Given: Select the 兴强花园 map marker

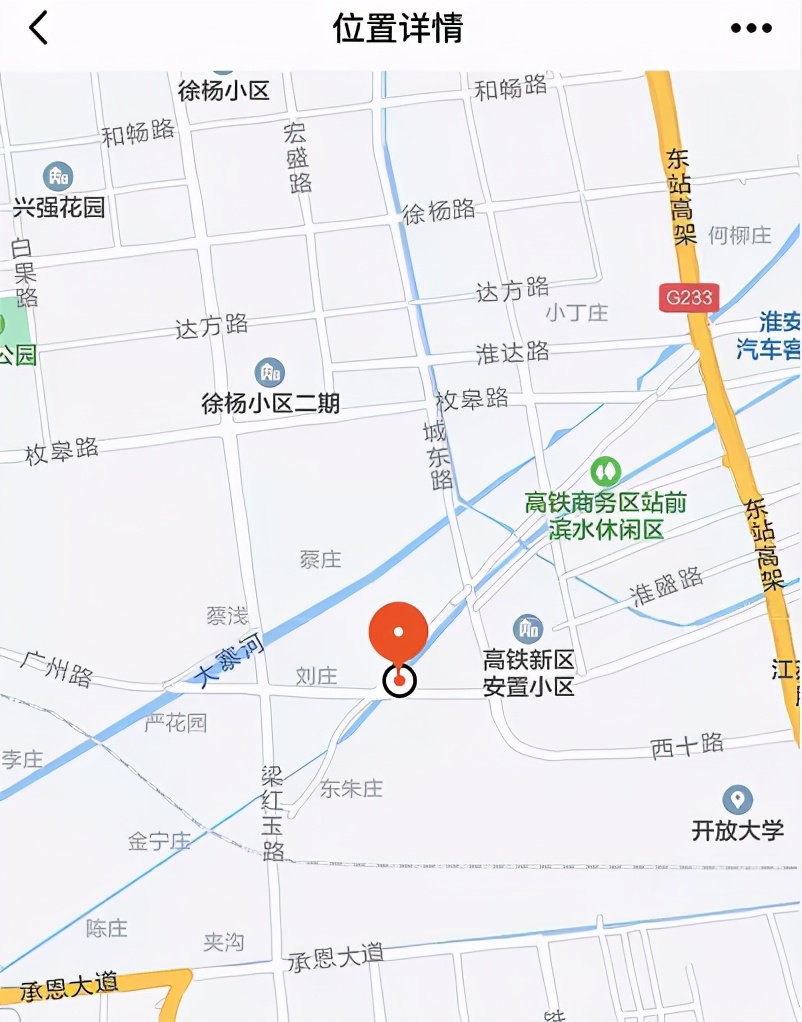Looking at the screenshot, I should tap(58, 177).
